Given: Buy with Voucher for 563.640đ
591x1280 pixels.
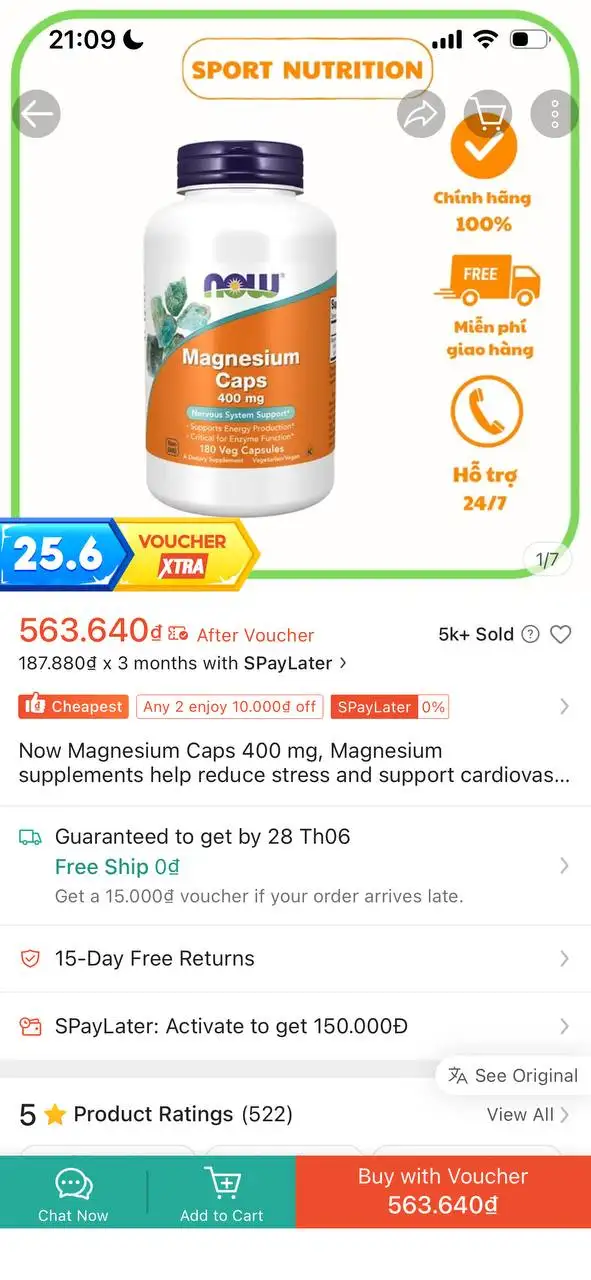Looking at the screenshot, I should [443, 1192].
